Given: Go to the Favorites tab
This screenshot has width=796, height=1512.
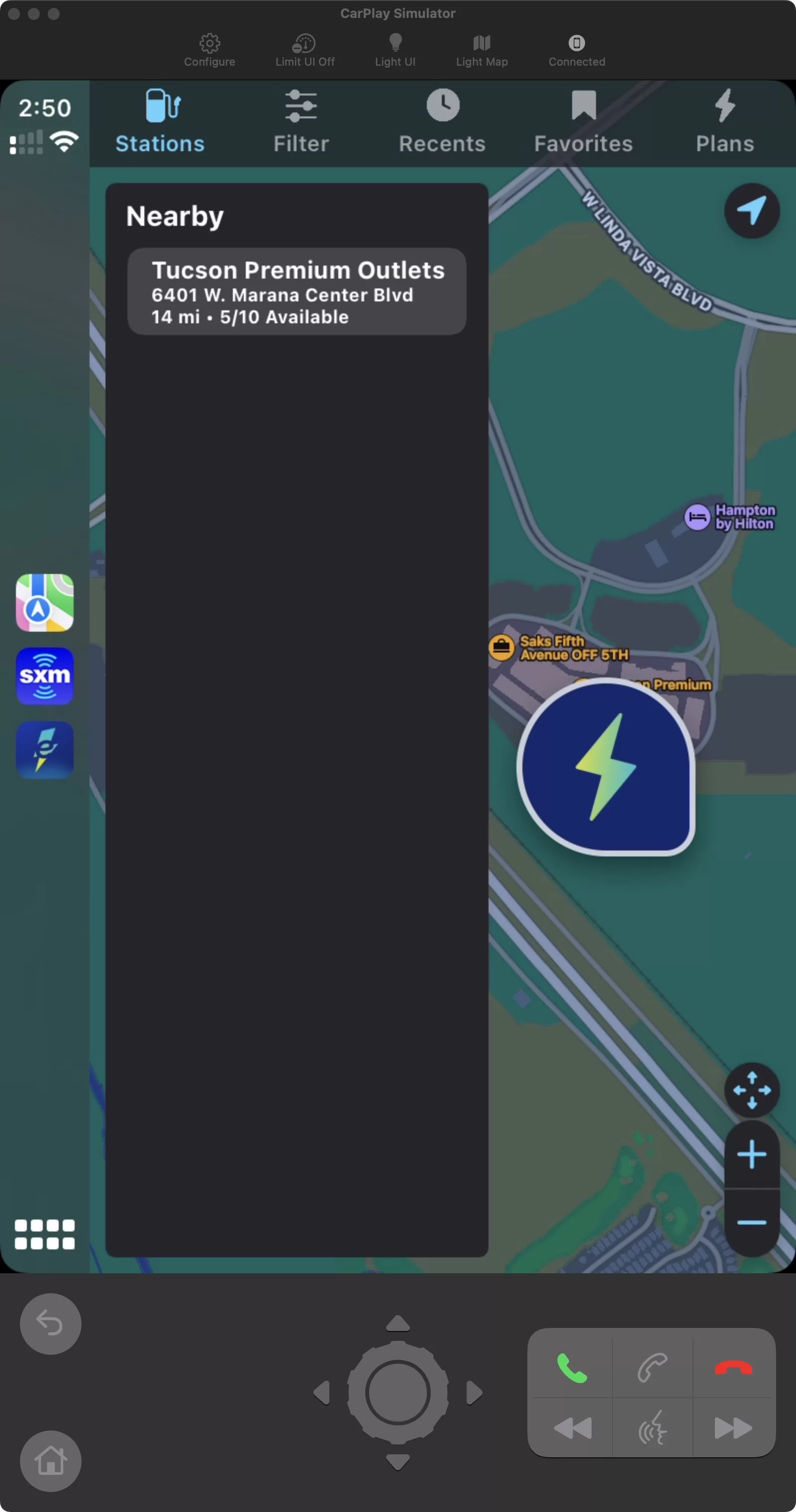Looking at the screenshot, I should point(584,121).
